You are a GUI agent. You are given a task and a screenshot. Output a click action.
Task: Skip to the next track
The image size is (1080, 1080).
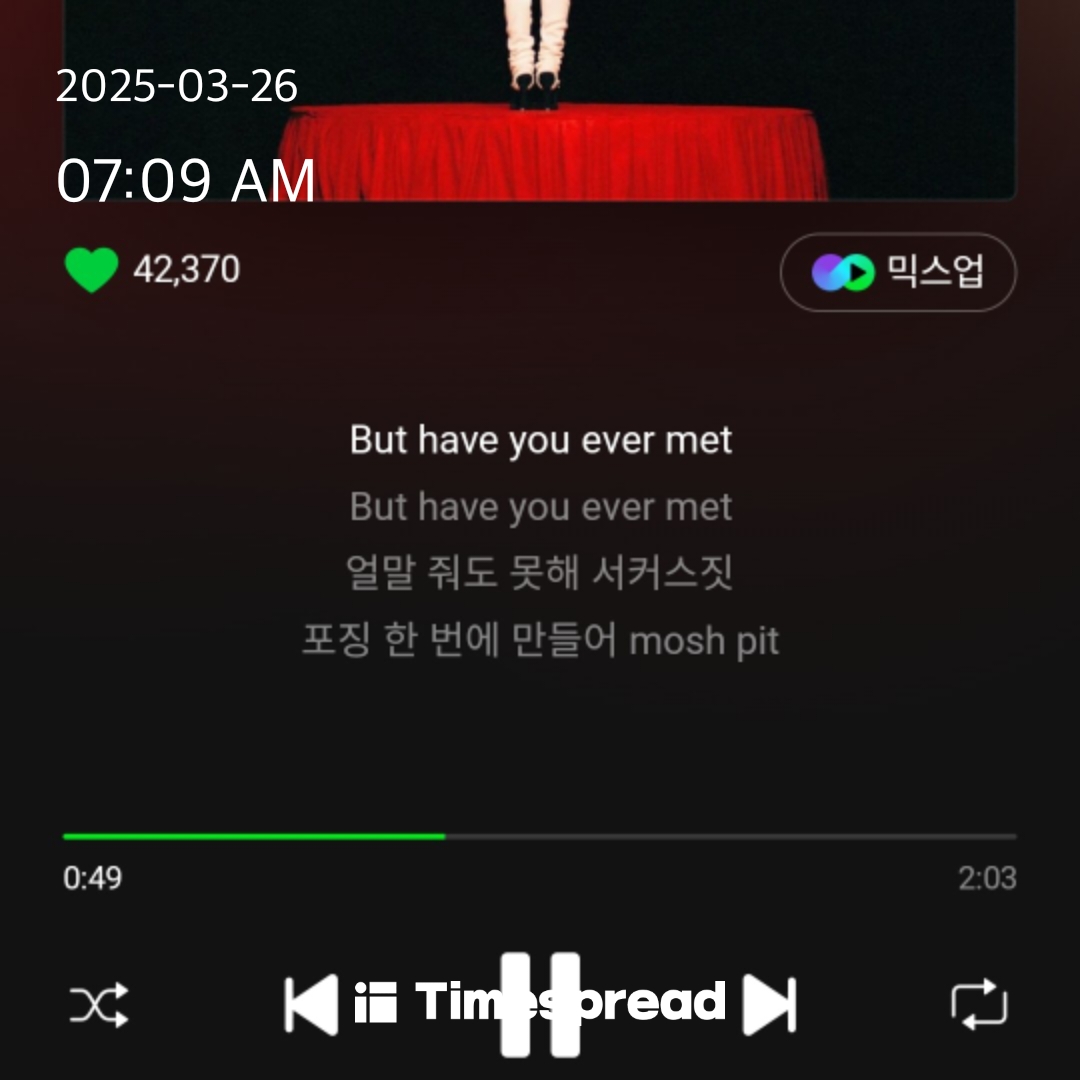point(769,1004)
